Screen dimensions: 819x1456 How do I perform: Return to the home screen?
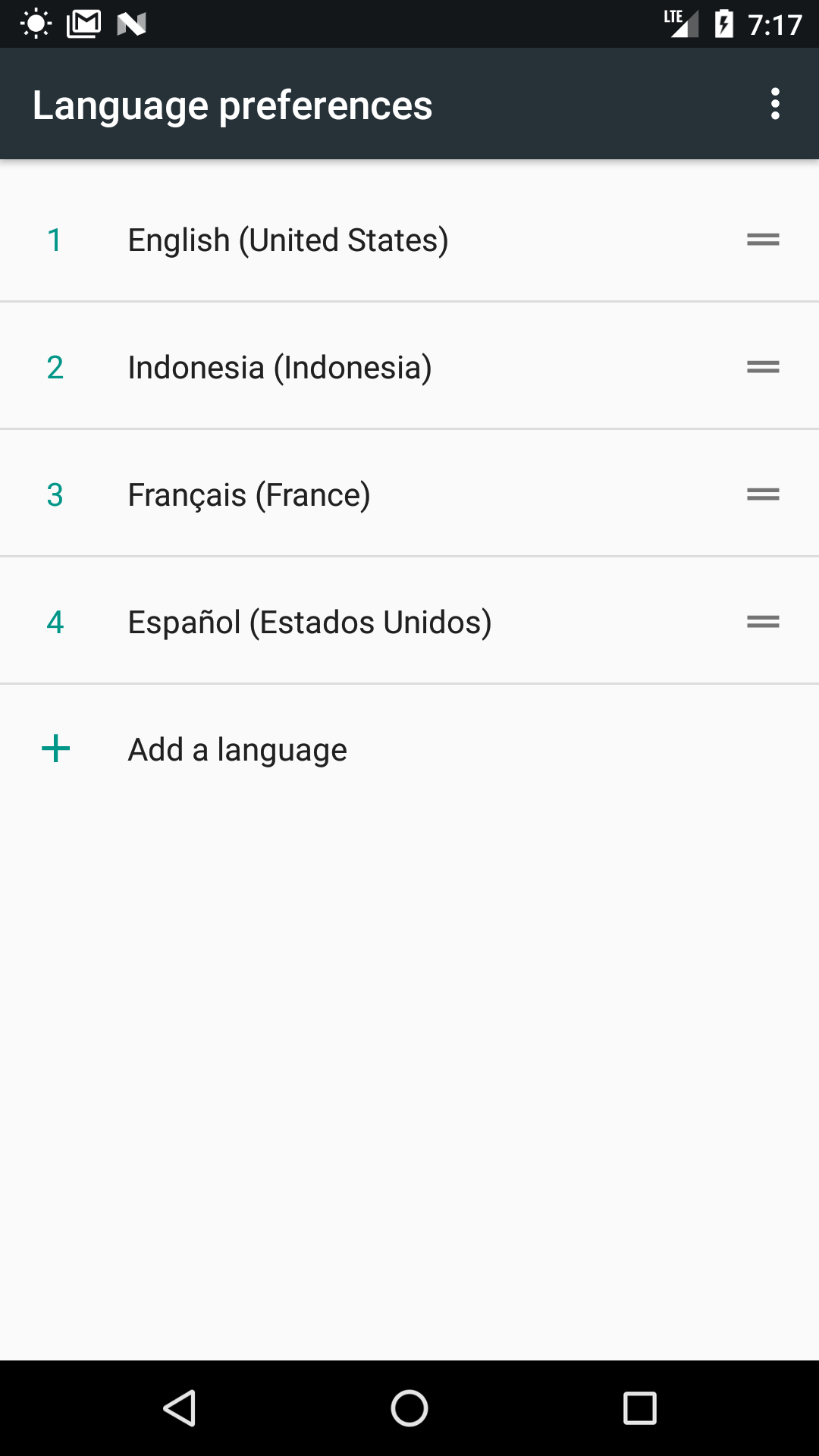[x=409, y=1408]
